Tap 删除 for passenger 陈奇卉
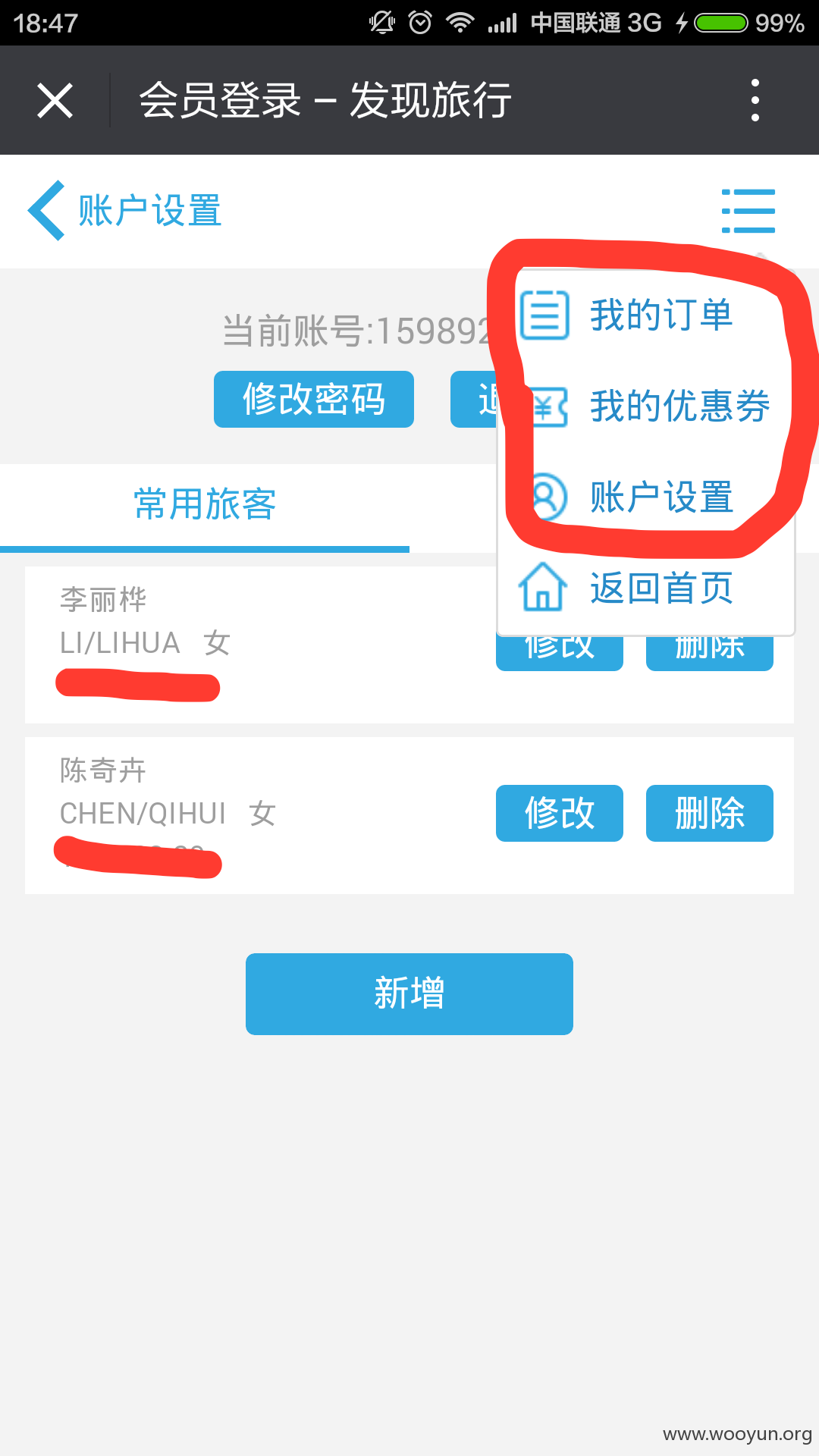The height and width of the screenshot is (1456, 819). [x=710, y=813]
